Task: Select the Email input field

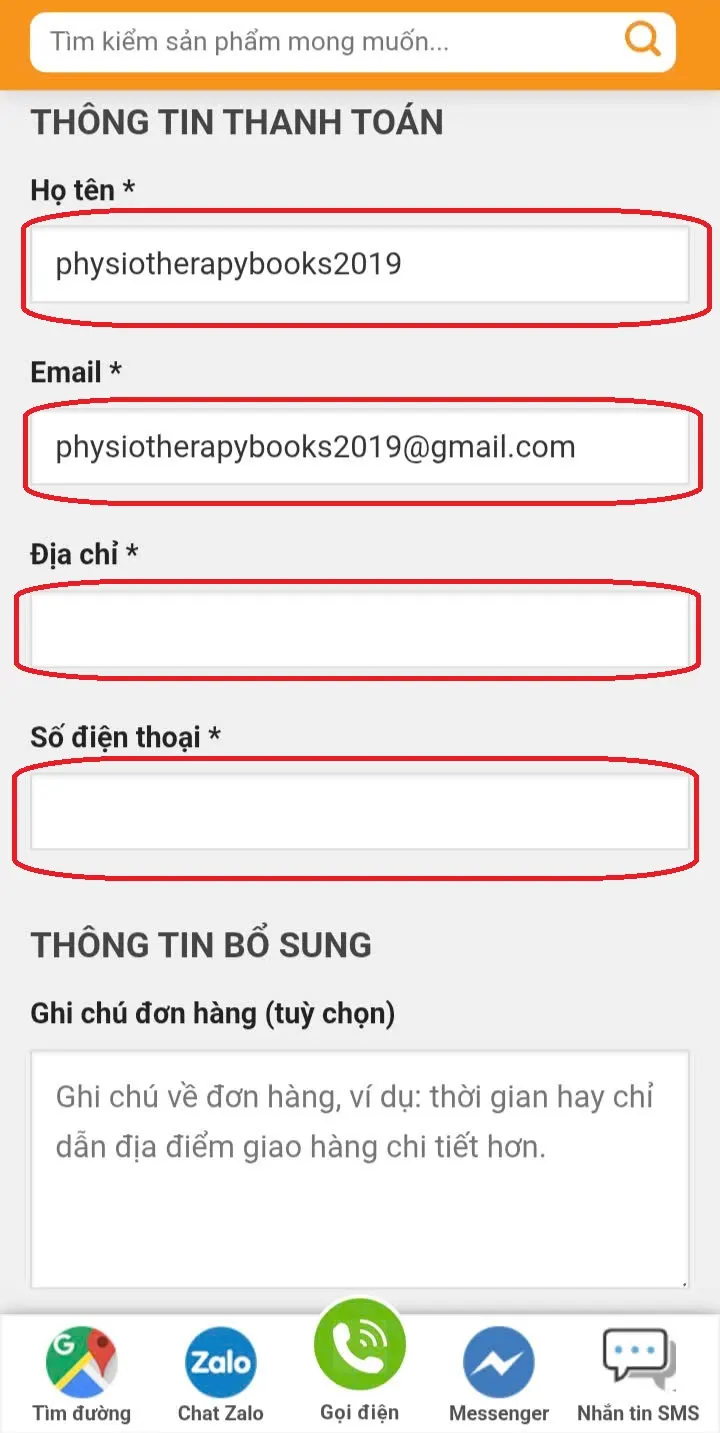Action: pyautogui.click(x=359, y=447)
